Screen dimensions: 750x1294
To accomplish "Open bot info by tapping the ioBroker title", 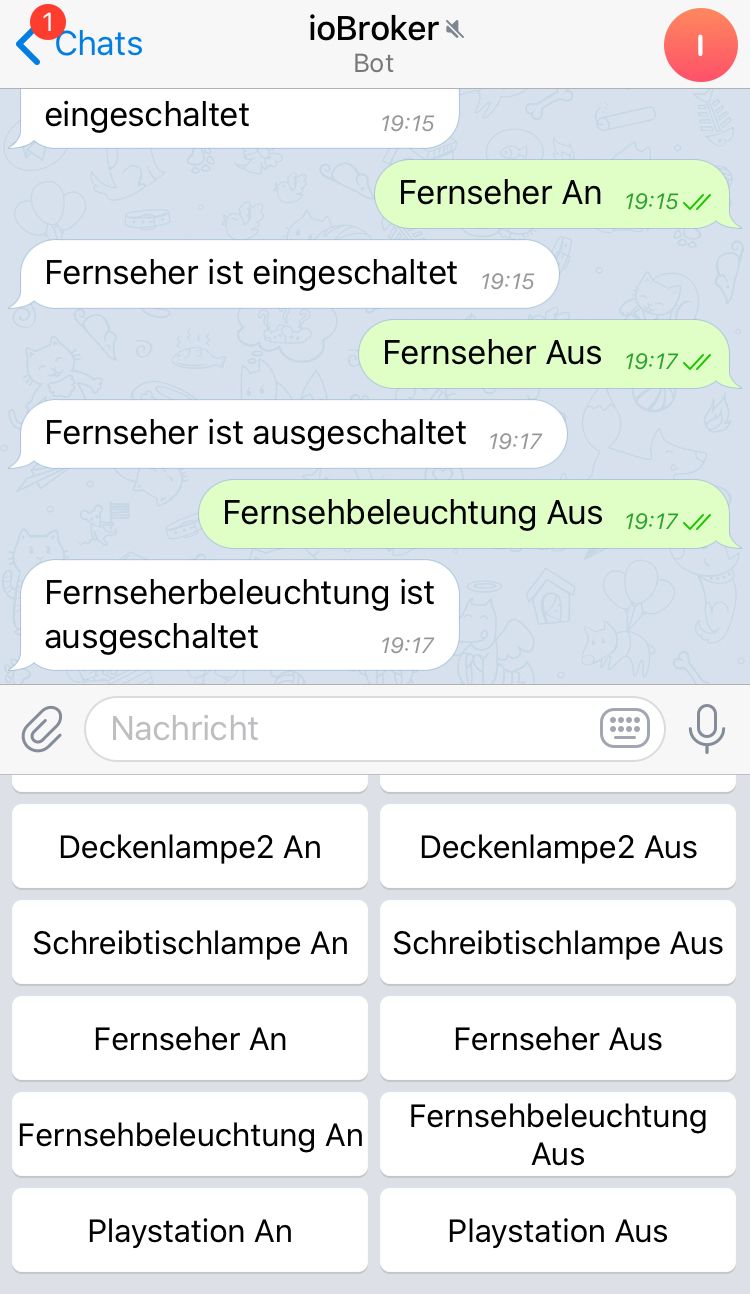I will (370, 29).
